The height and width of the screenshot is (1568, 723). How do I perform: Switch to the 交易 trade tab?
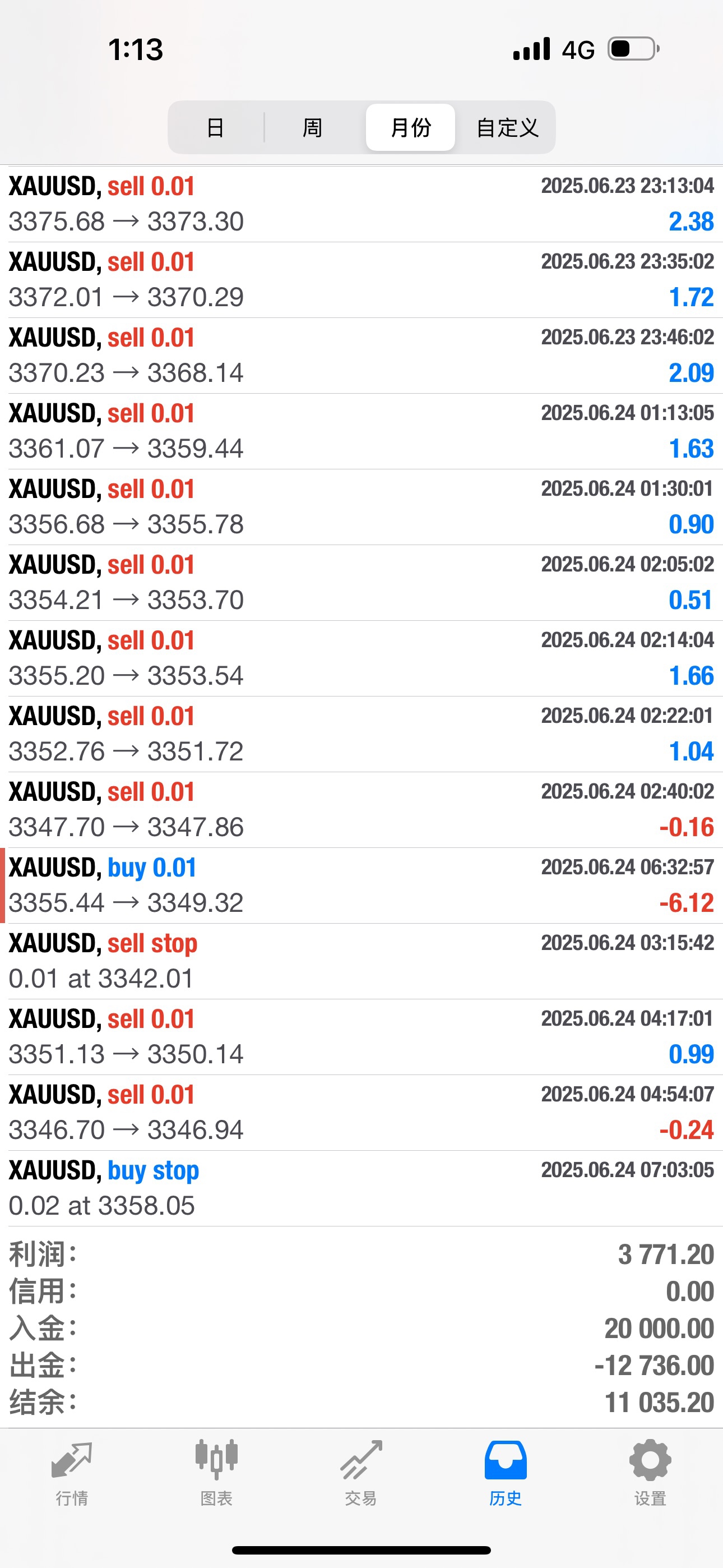pos(361,1472)
